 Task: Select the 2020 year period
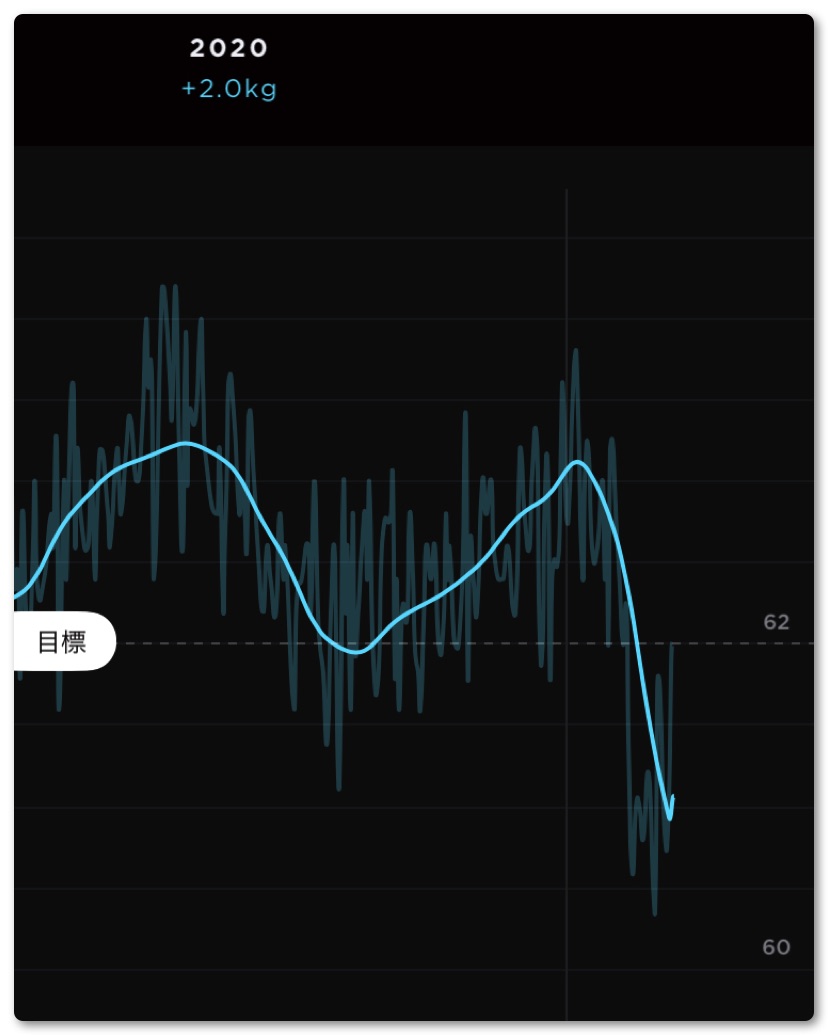229,48
